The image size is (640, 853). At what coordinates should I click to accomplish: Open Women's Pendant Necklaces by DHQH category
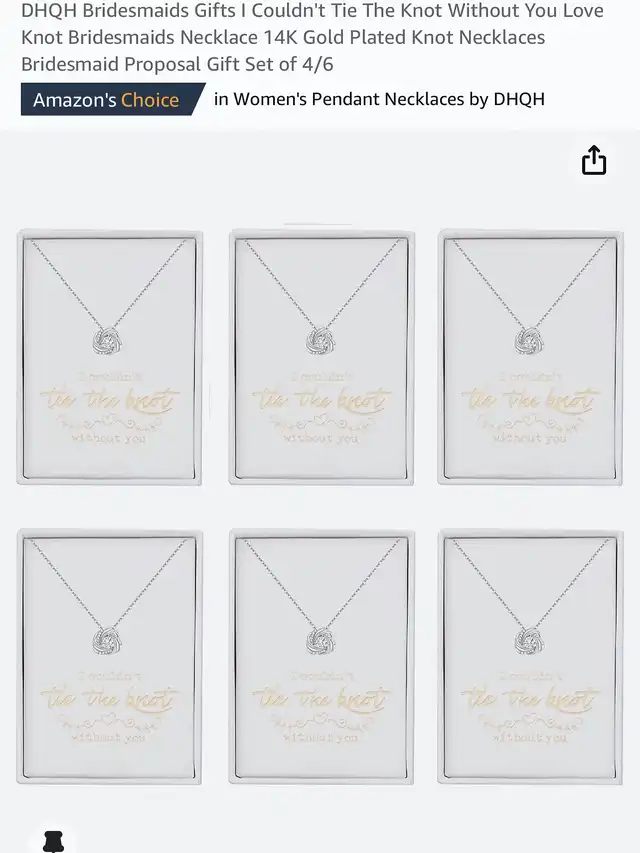coord(379,99)
